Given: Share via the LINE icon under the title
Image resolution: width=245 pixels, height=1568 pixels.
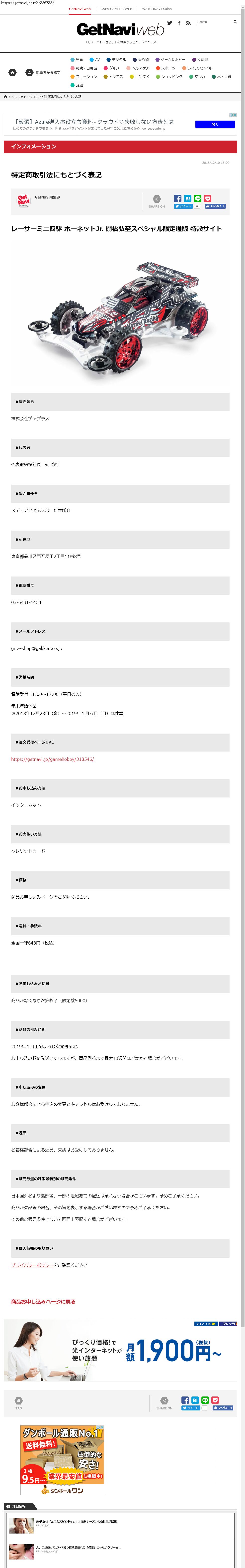Looking at the screenshot, I should [198, 198].
